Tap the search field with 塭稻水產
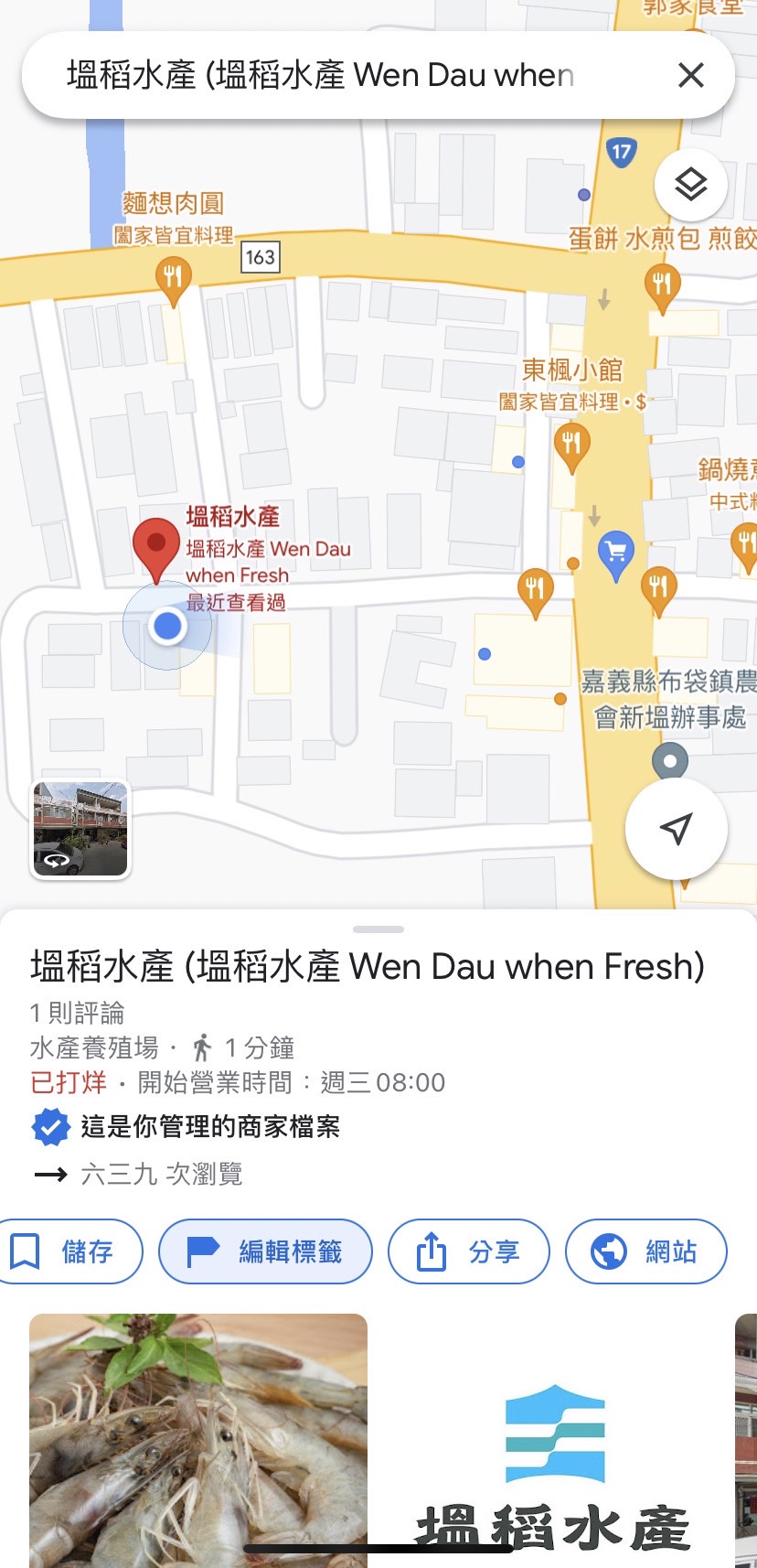 [x=320, y=75]
